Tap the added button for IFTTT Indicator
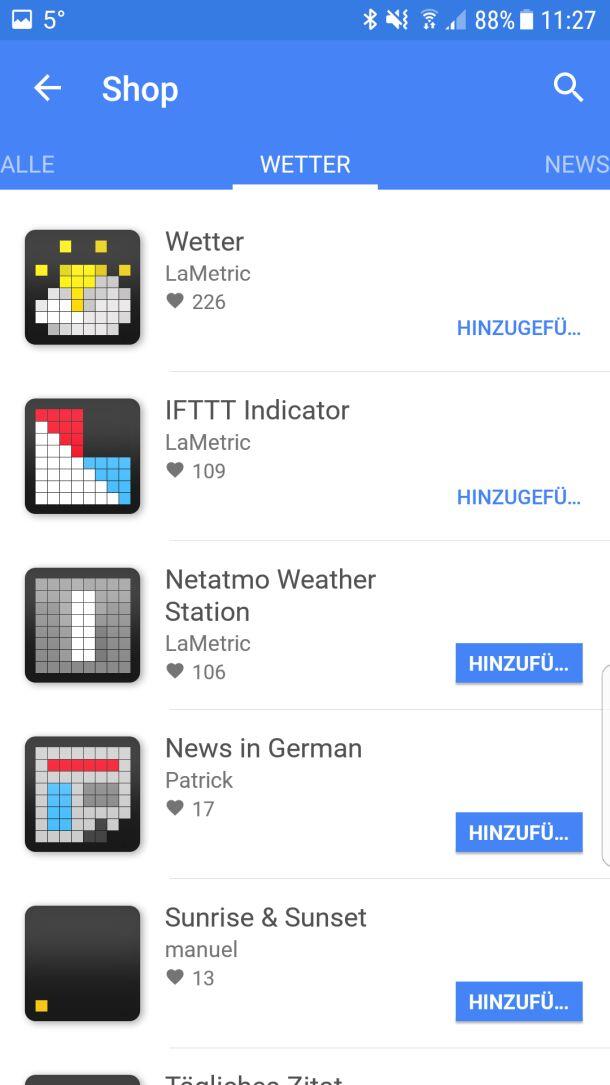610x1085 pixels. pos(518,497)
